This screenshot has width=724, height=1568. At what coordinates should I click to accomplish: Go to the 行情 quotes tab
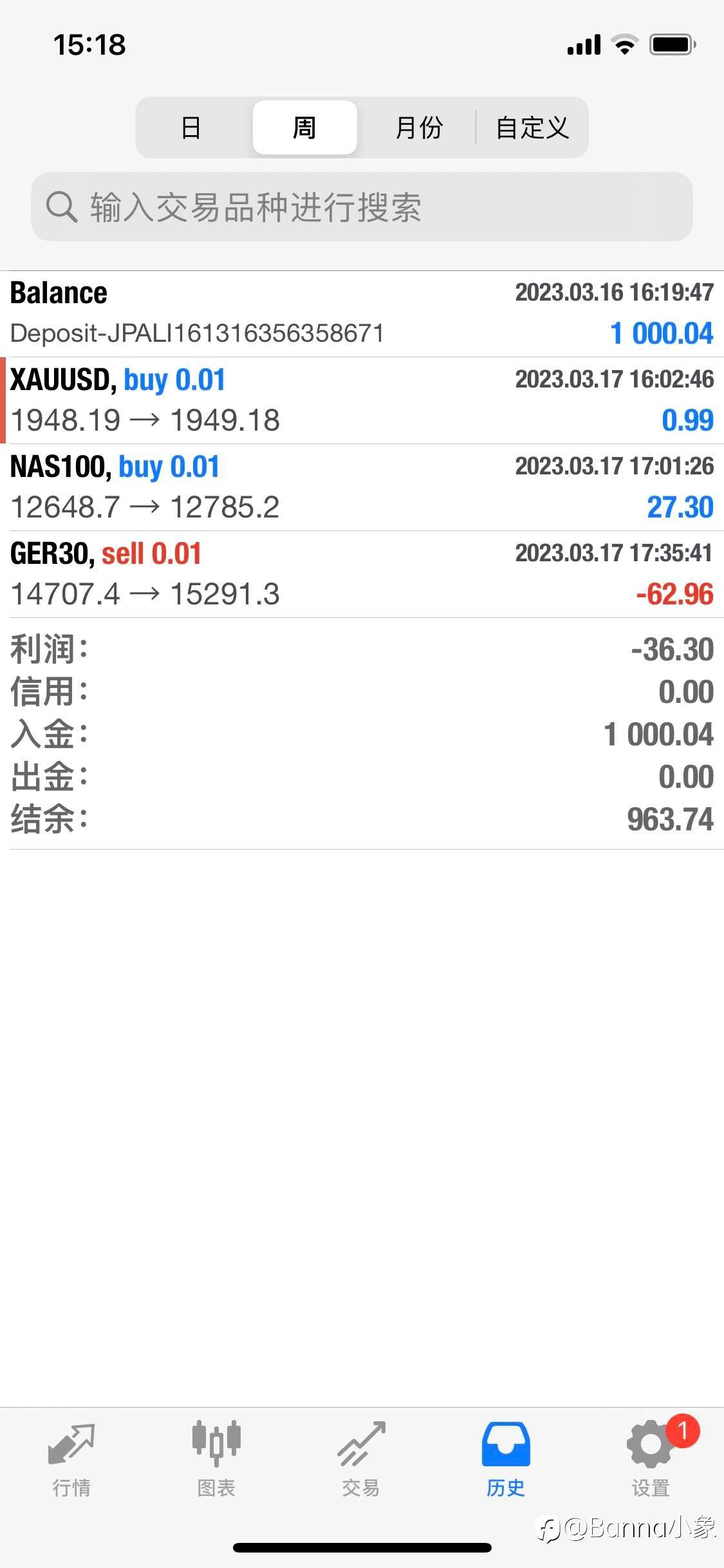click(71, 1460)
